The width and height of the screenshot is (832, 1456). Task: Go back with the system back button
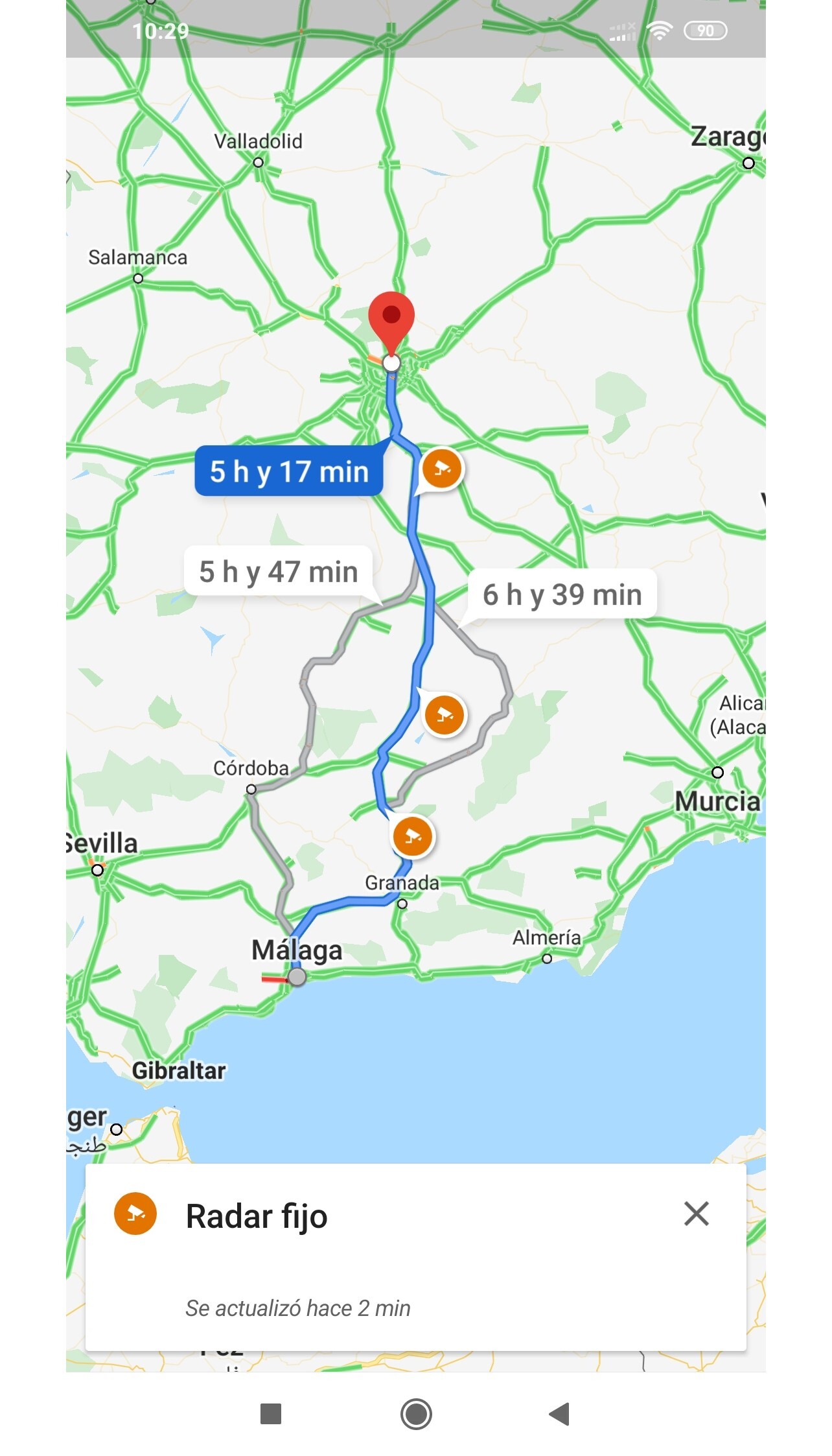click(x=559, y=1414)
